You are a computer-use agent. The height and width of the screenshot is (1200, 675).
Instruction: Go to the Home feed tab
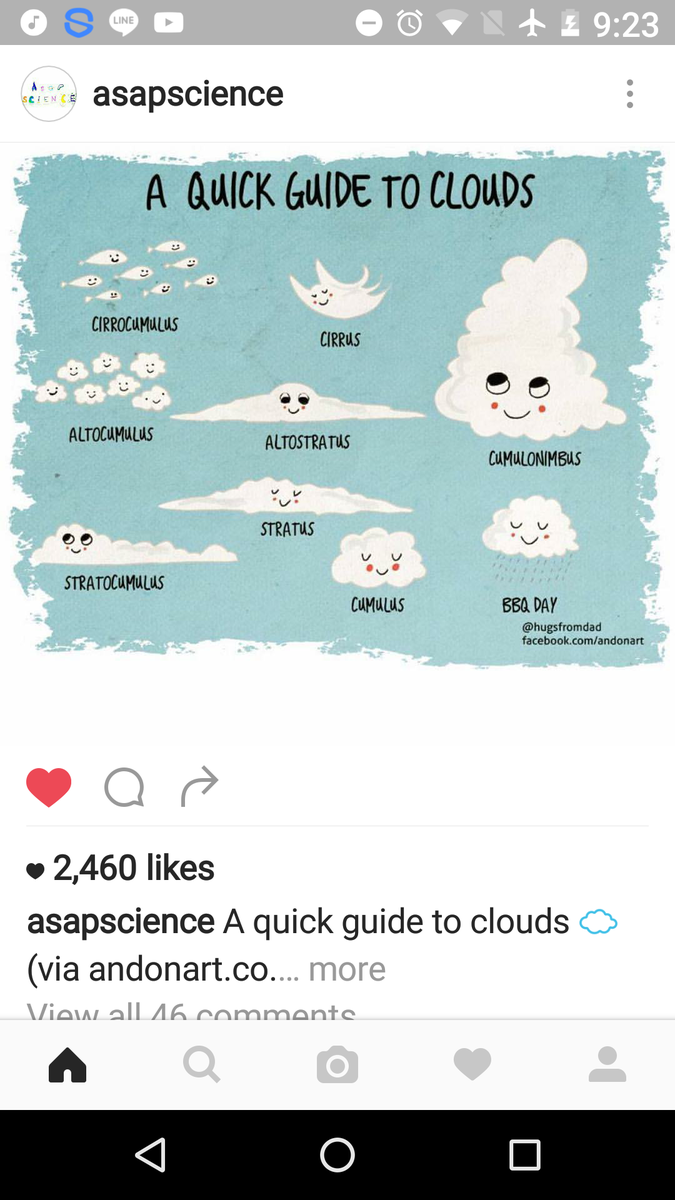[x=67, y=1065]
